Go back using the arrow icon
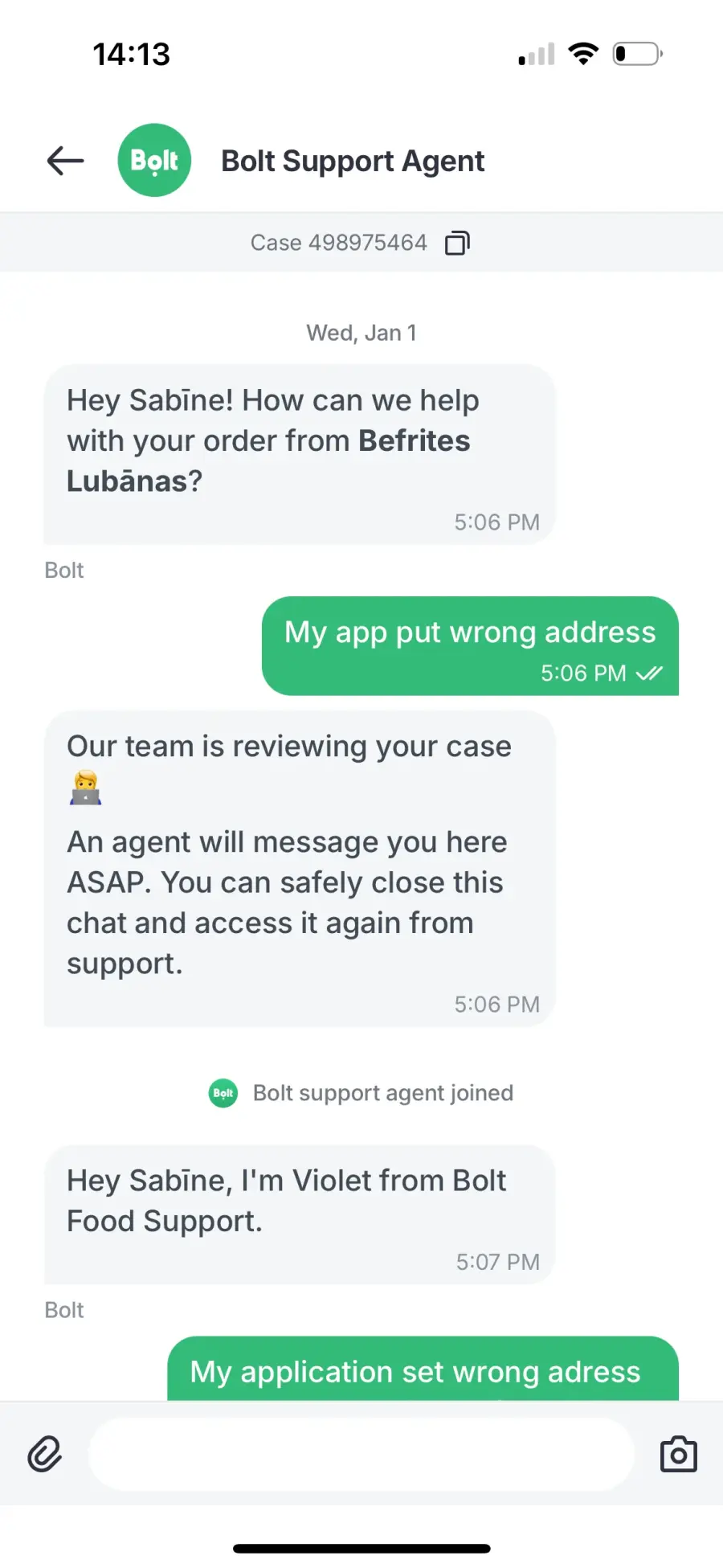This screenshot has width=723, height=1568. click(x=65, y=161)
